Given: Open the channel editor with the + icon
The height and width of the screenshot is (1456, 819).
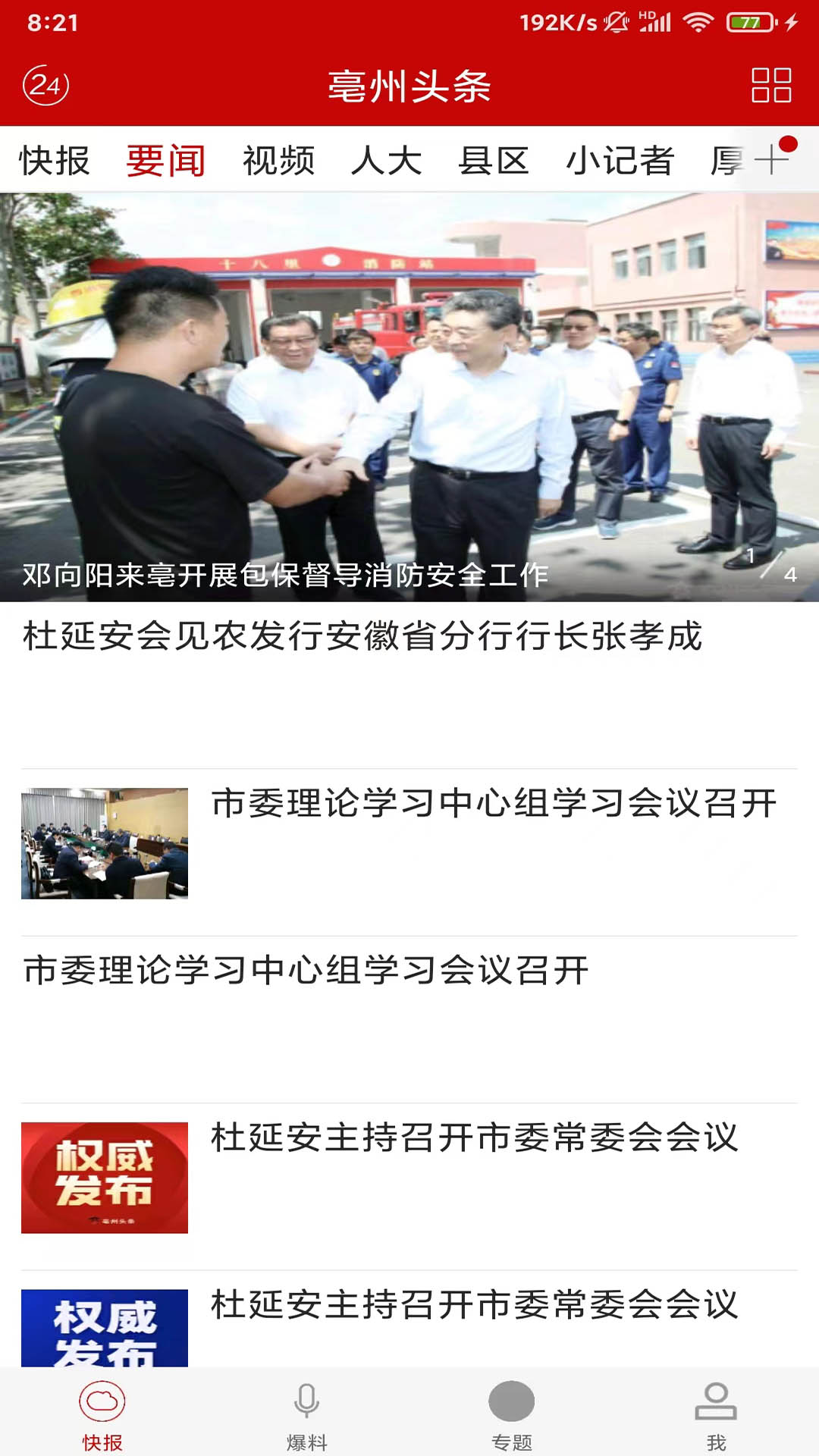Looking at the screenshot, I should pos(772,159).
